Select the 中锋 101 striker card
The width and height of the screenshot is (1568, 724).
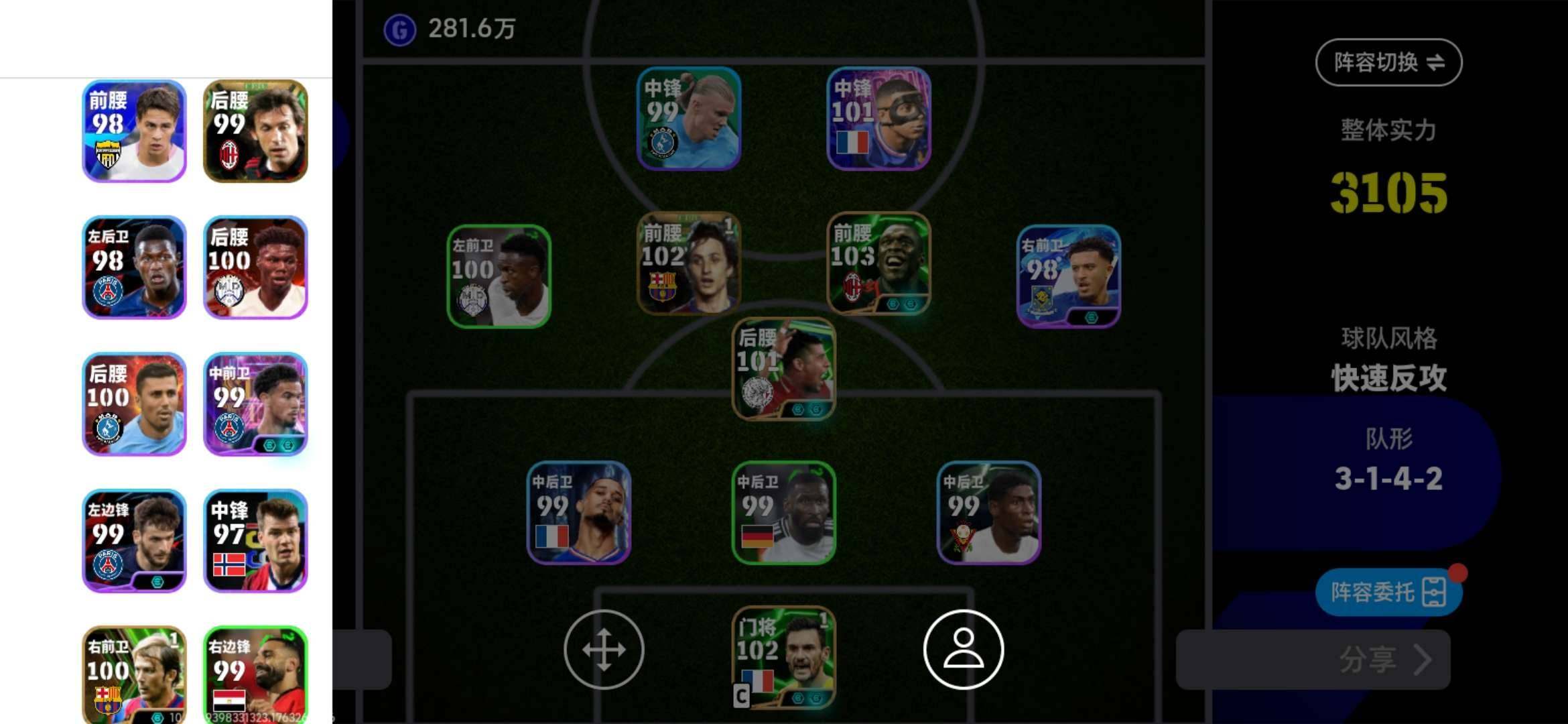[x=878, y=119]
